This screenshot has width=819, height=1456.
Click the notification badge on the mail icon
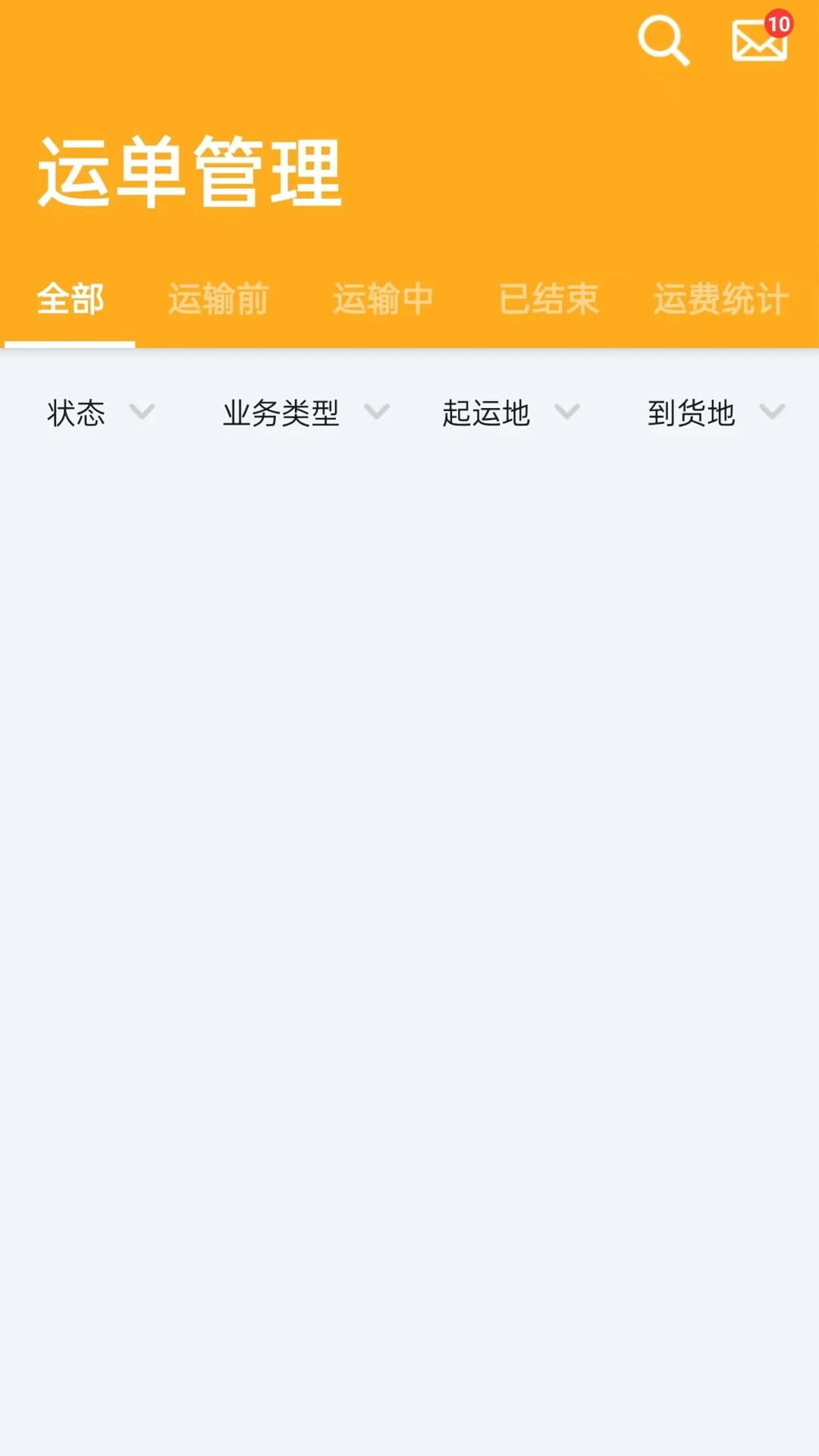tap(777, 24)
